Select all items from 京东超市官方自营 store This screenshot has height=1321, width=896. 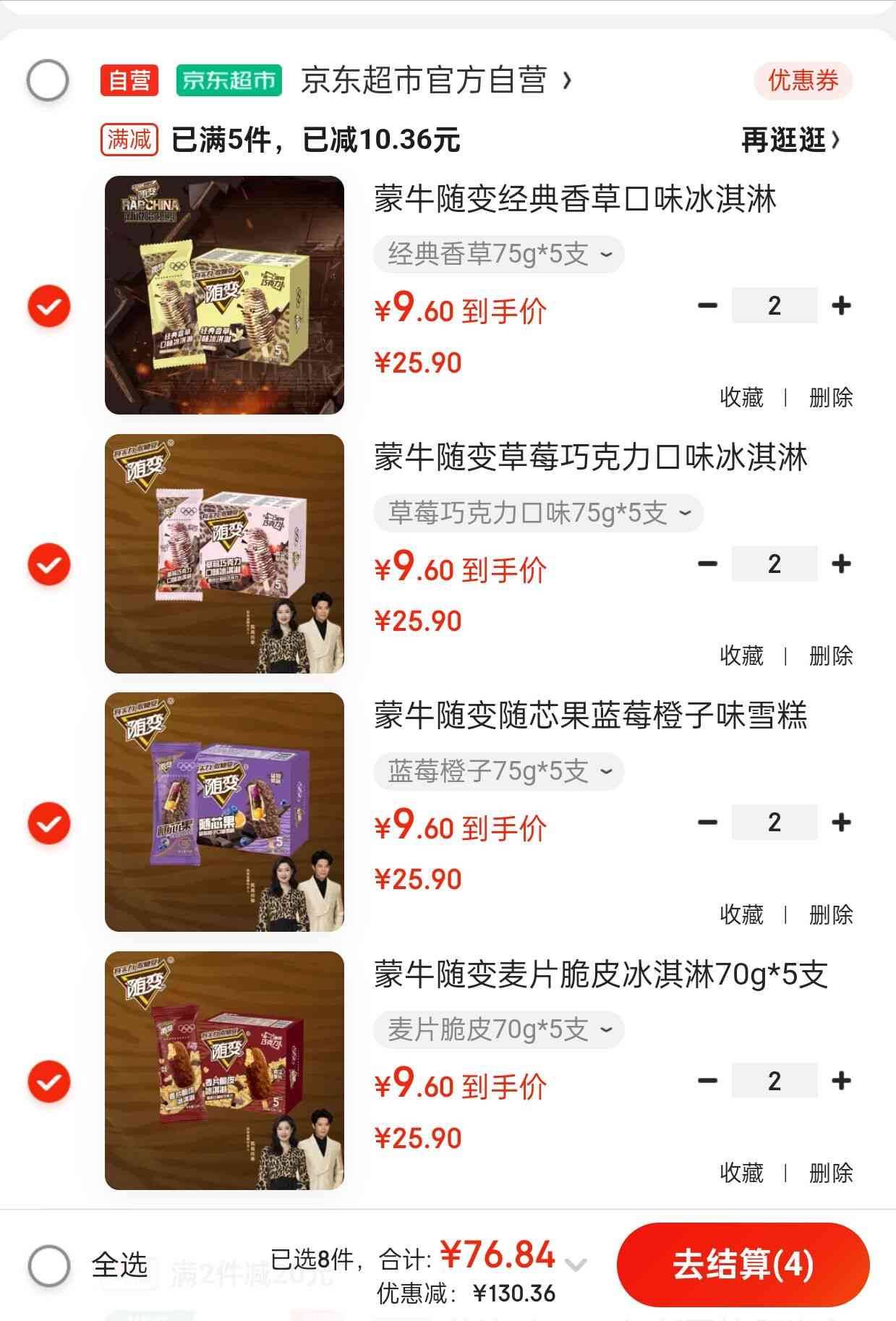click(48, 80)
